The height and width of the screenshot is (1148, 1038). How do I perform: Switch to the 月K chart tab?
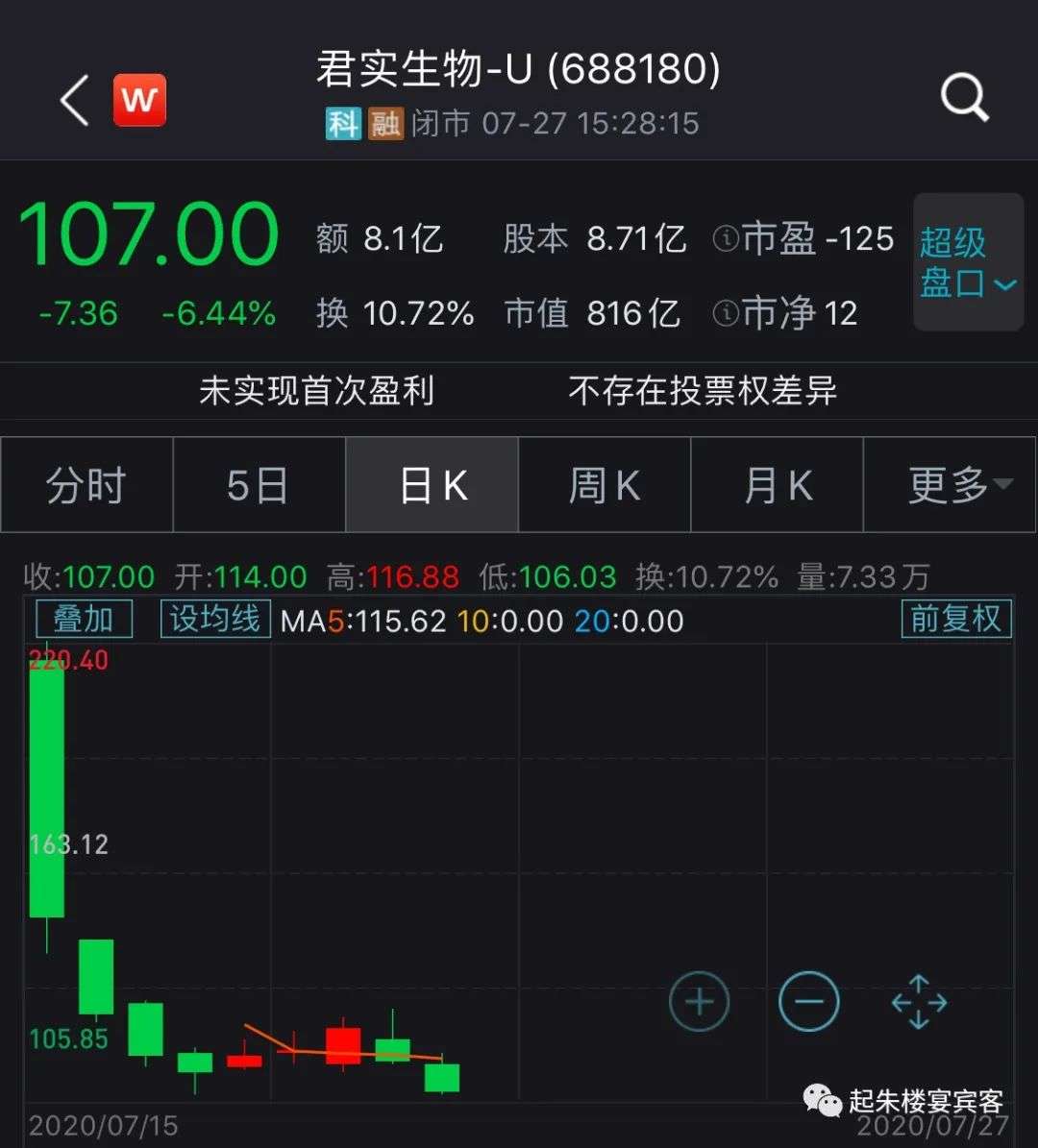pyautogui.click(x=778, y=486)
